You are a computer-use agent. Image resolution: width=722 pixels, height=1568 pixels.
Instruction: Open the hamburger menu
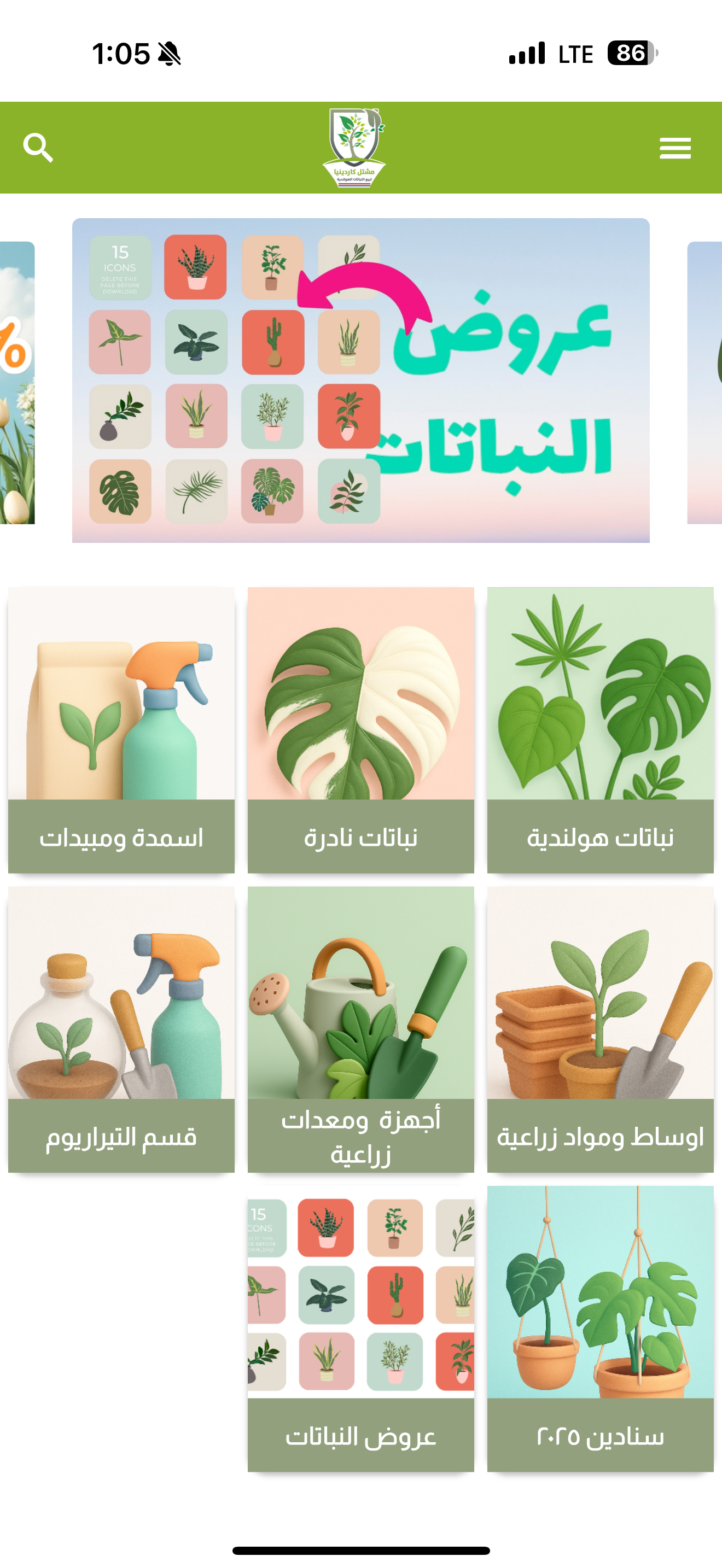pyautogui.click(x=674, y=148)
